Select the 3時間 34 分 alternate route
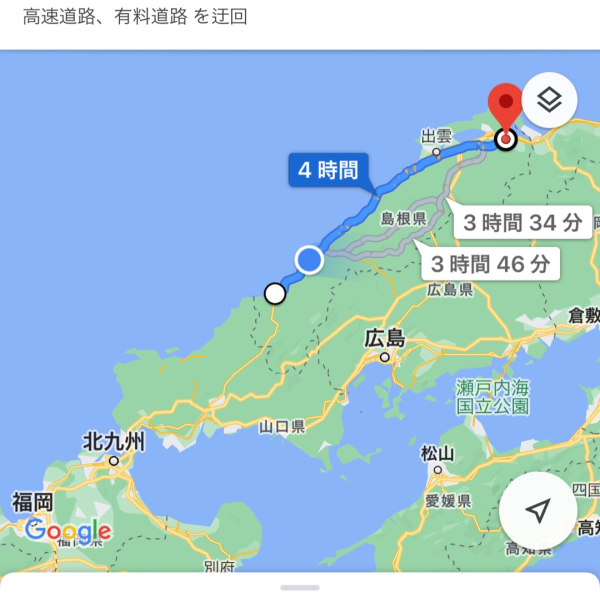The image size is (600, 600). [522, 224]
